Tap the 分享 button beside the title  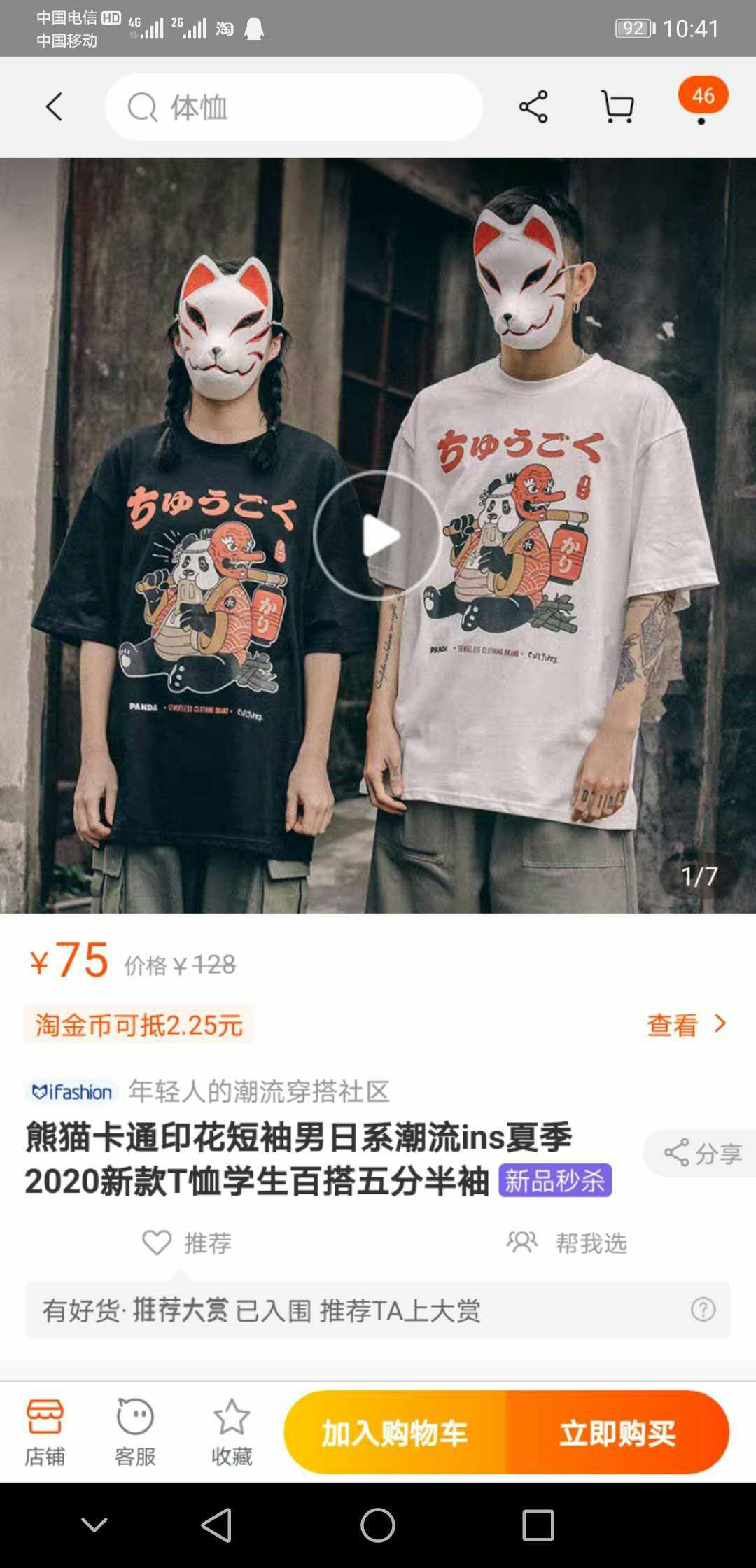coord(701,1153)
